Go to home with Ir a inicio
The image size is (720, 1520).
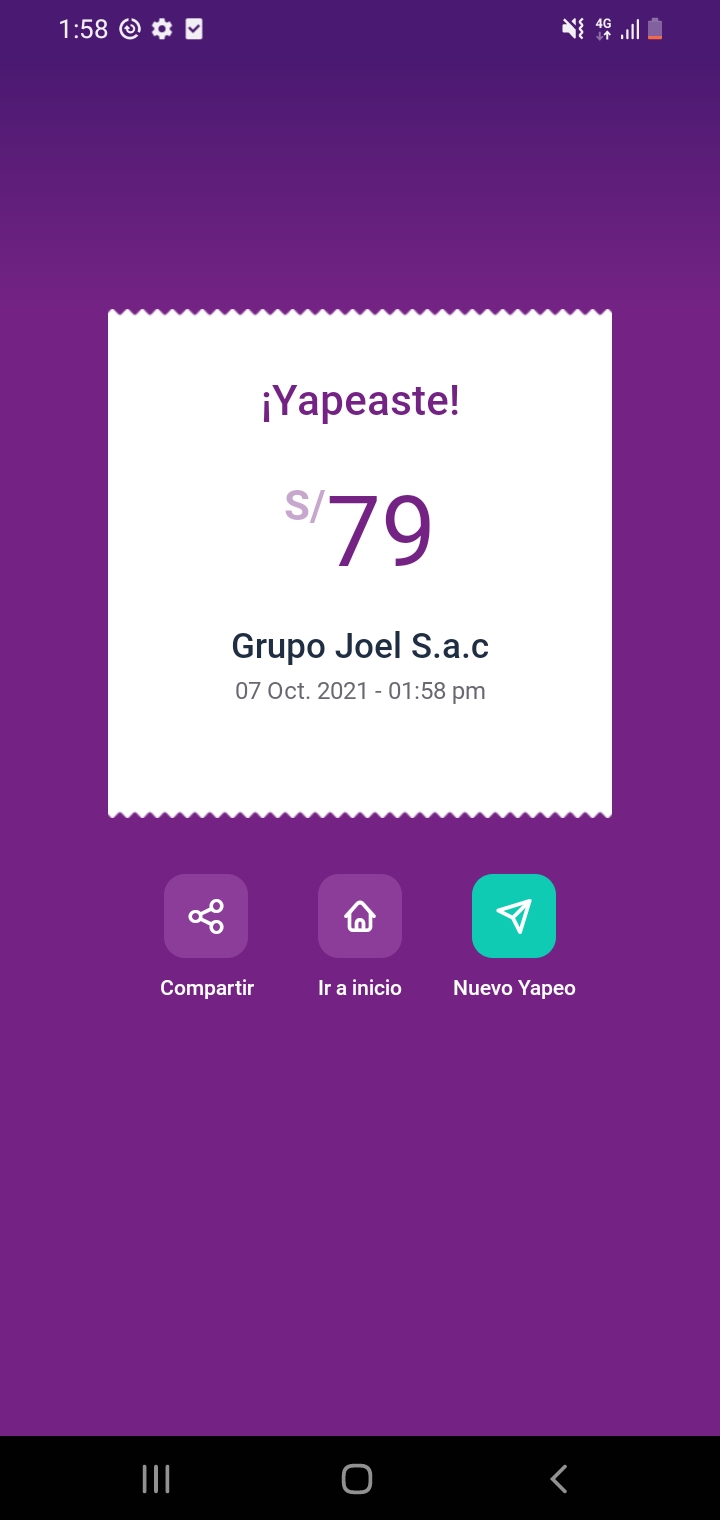point(360,916)
